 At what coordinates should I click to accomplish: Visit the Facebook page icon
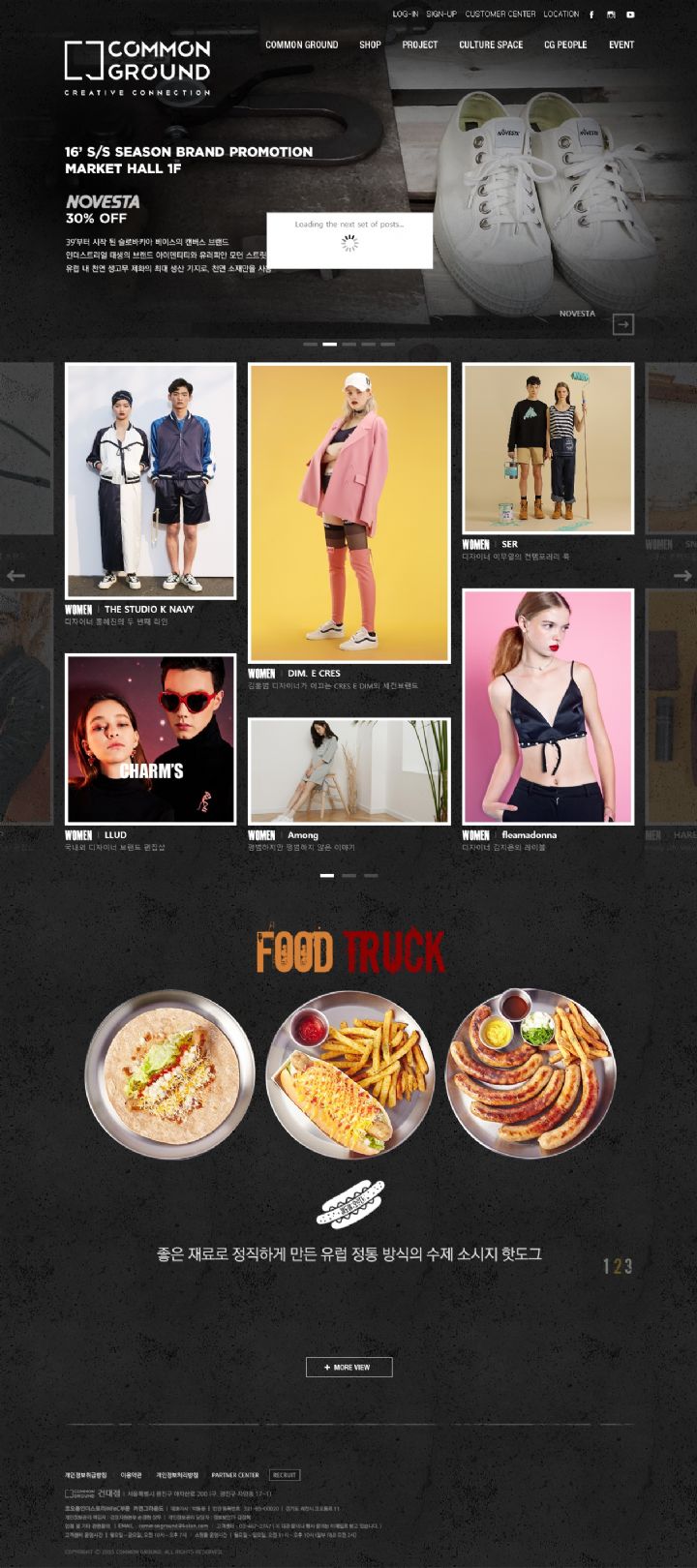coord(591,15)
